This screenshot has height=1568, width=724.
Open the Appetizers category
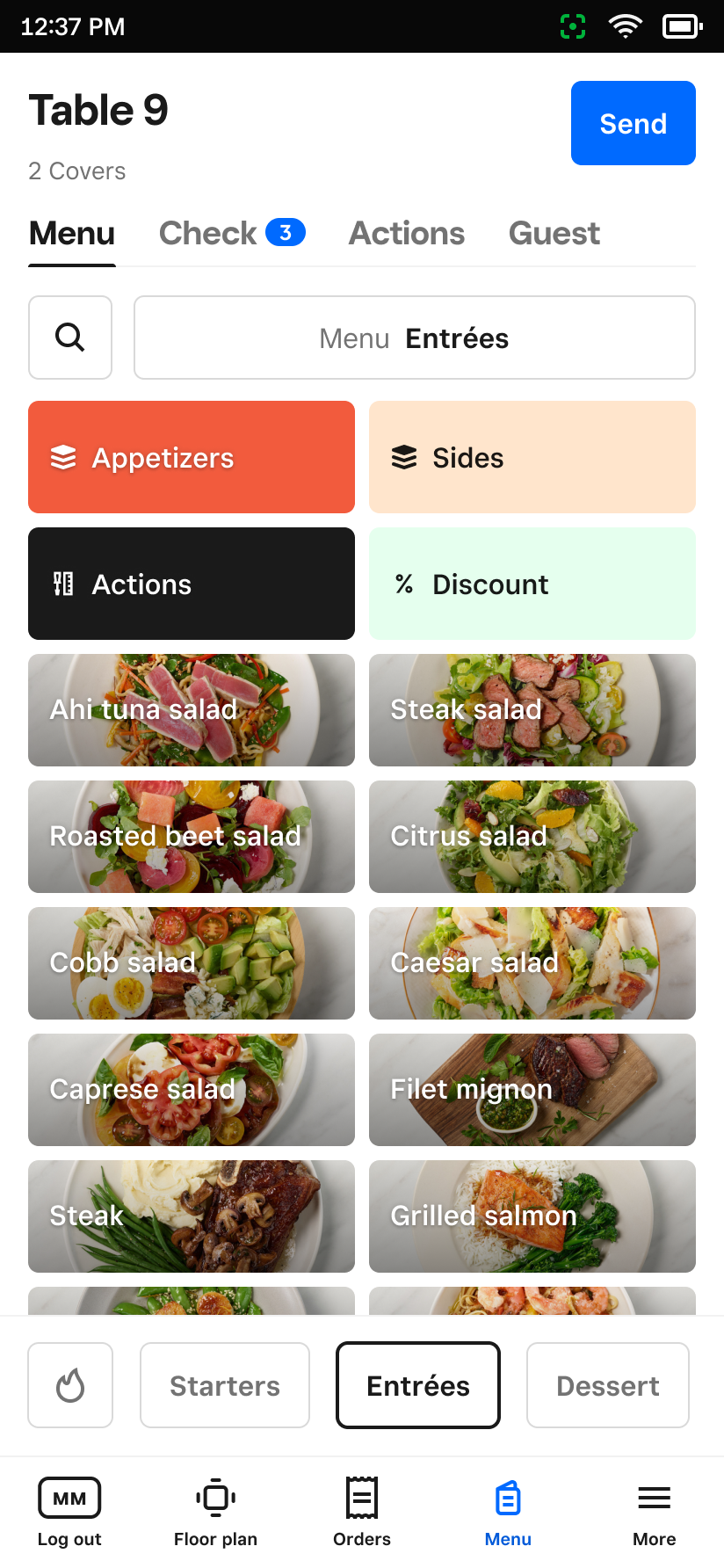[x=192, y=457]
